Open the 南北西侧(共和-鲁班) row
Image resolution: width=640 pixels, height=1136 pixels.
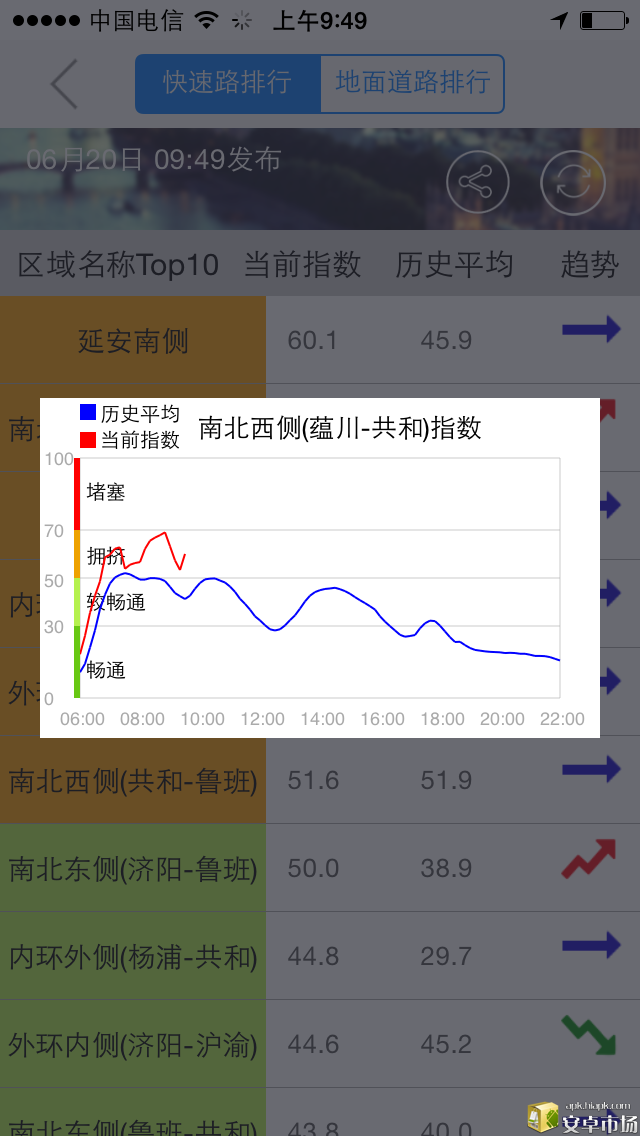[133, 780]
